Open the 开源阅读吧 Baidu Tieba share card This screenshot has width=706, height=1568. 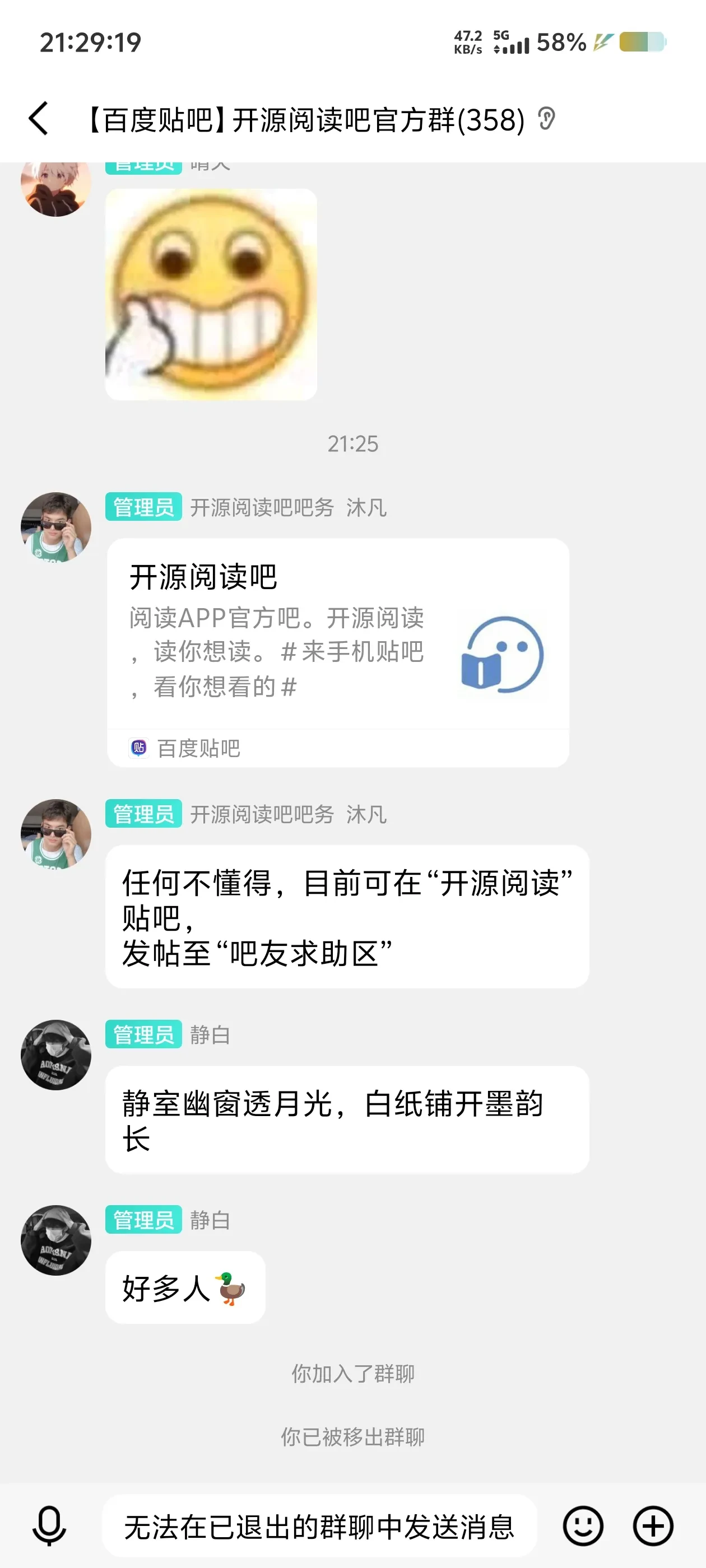click(337, 651)
